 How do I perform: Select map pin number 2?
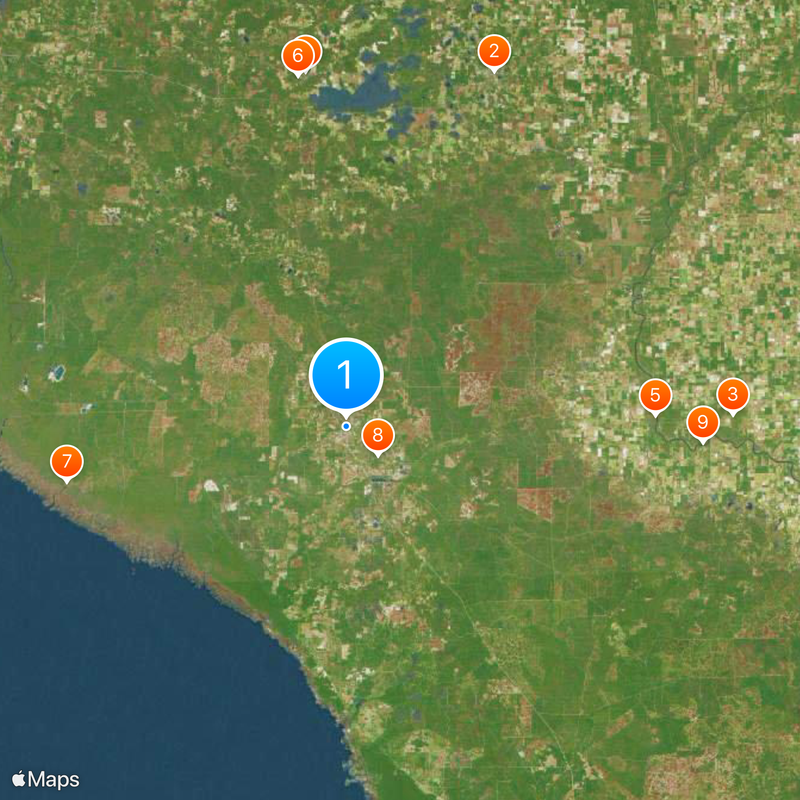(494, 51)
